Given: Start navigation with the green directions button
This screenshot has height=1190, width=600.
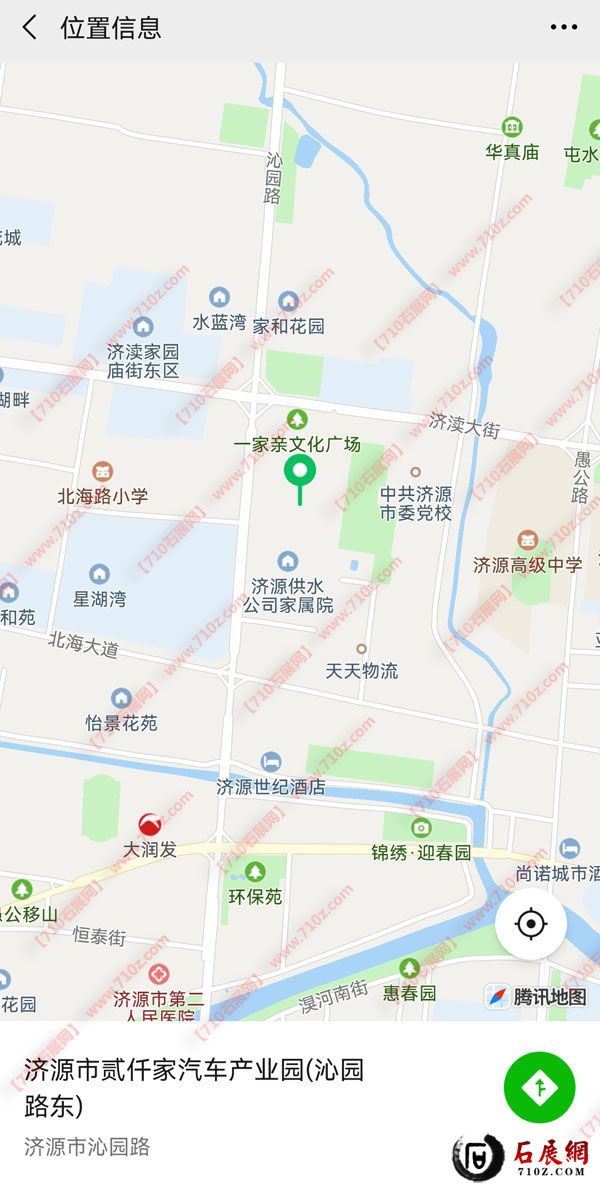Looking at the screenshot, I should point(539,1087).
